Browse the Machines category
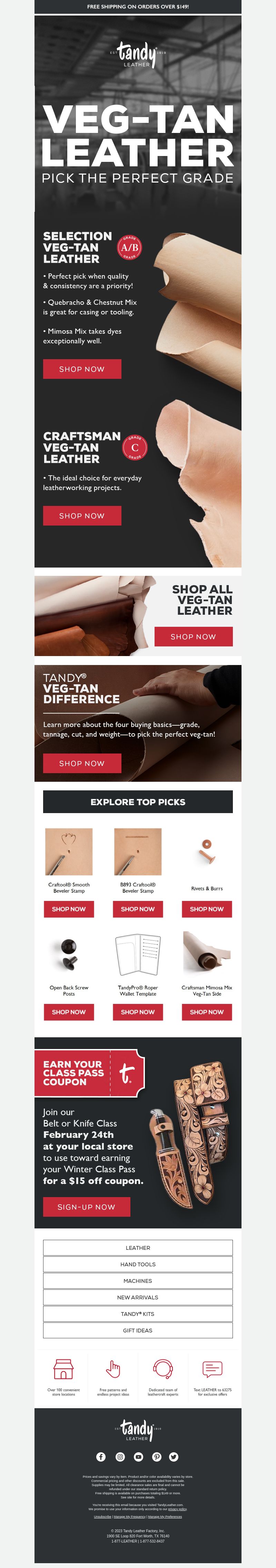Screen dimensions: 276x1568 click(x=138, y=1281)
